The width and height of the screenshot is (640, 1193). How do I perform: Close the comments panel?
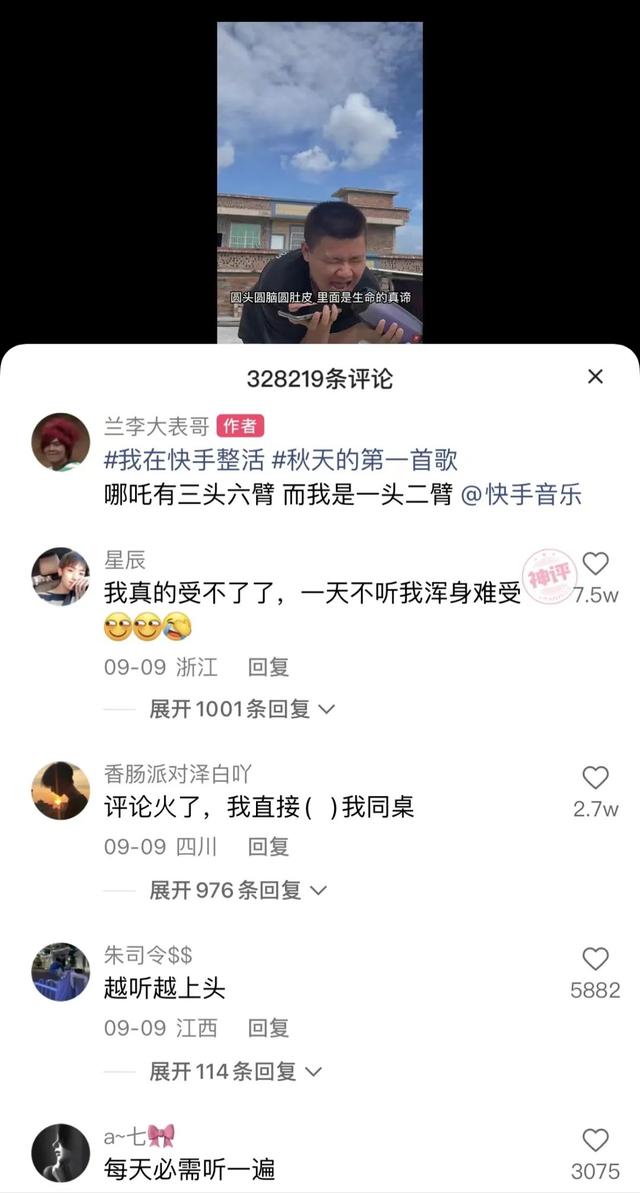pos(595,377)
